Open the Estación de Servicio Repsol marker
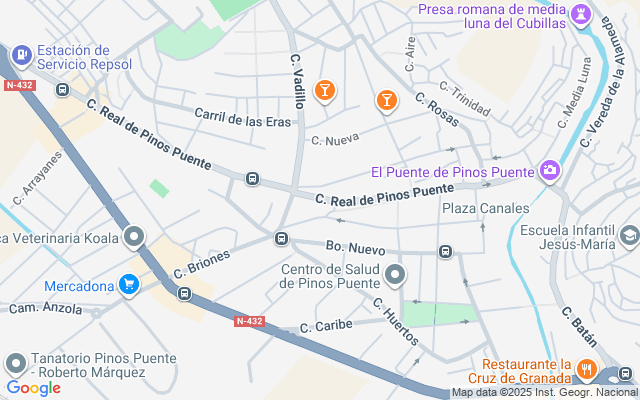The image size is (640, 400). tap(20, 54)
